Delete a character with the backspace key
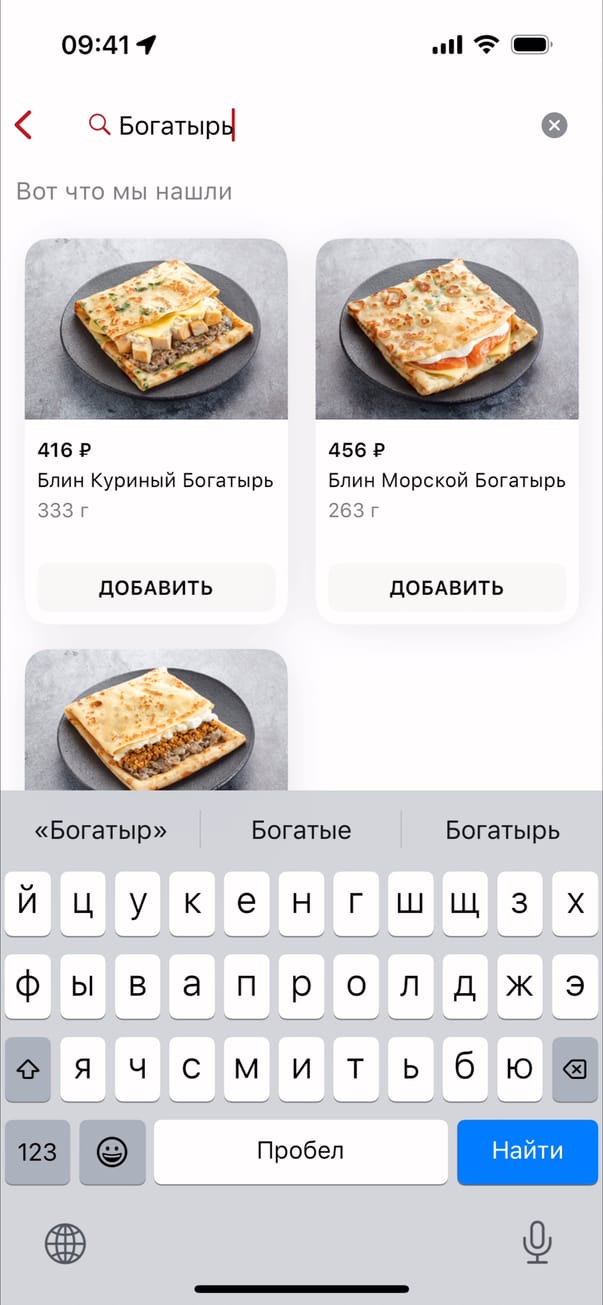Screen dimensions: 603x1305 coord(574,1069)
